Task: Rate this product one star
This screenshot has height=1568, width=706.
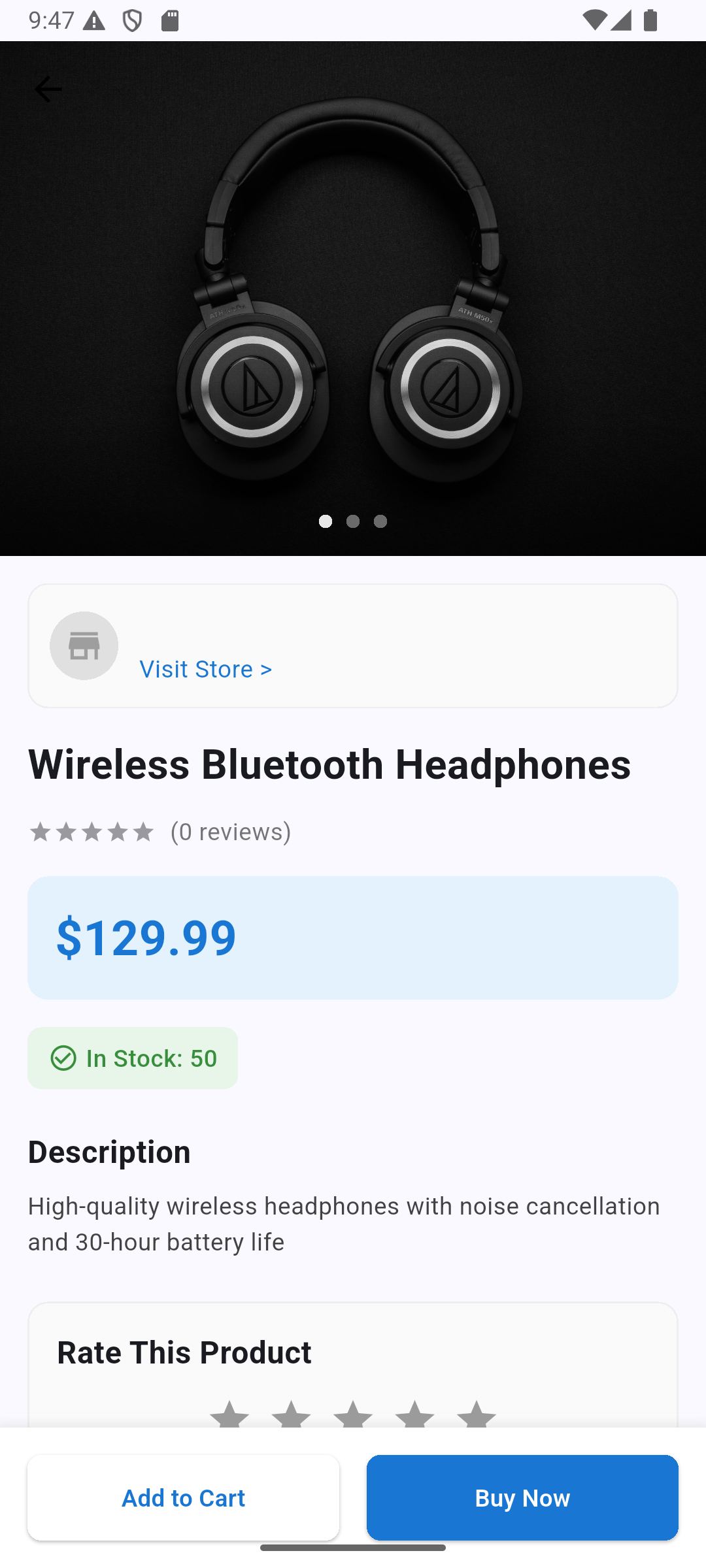Action: point(229,1415)
